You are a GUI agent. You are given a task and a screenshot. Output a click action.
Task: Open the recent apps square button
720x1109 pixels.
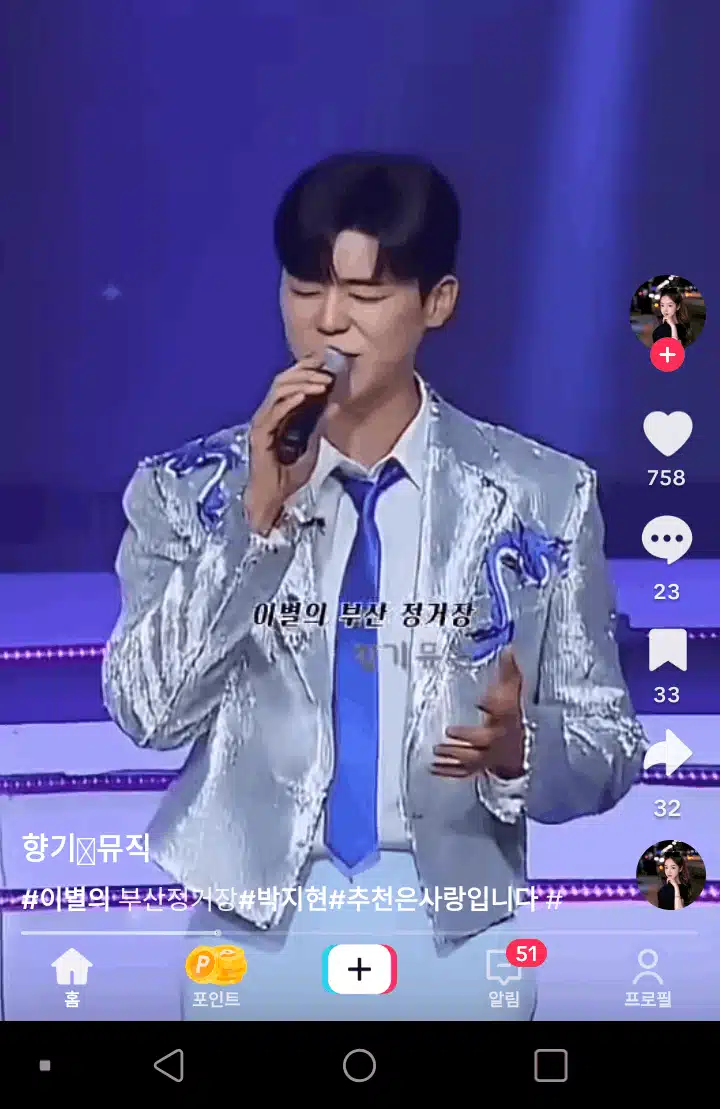coord(551,1065)
